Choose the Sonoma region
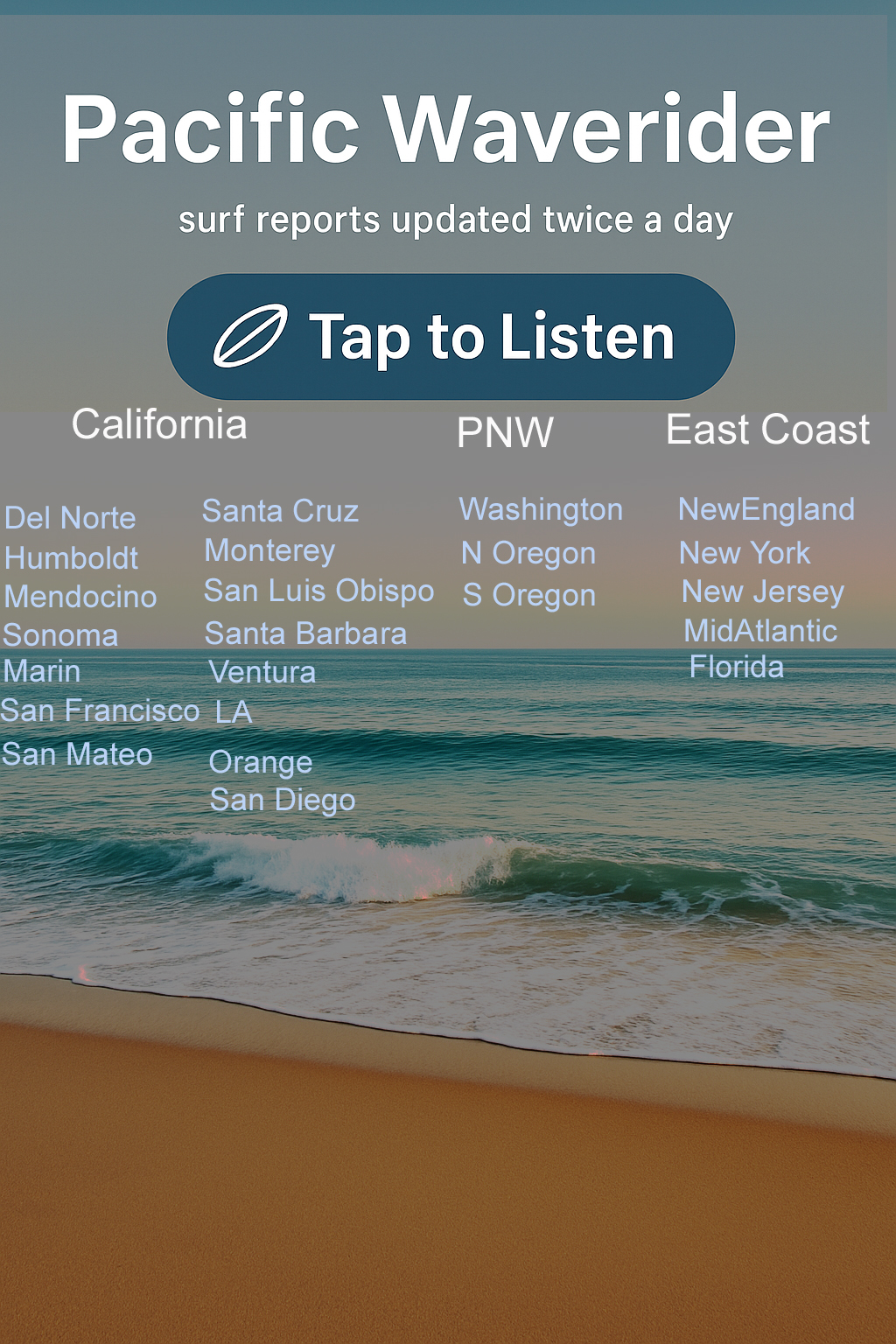The image size is (896, 1344). (x=60, y=635)
